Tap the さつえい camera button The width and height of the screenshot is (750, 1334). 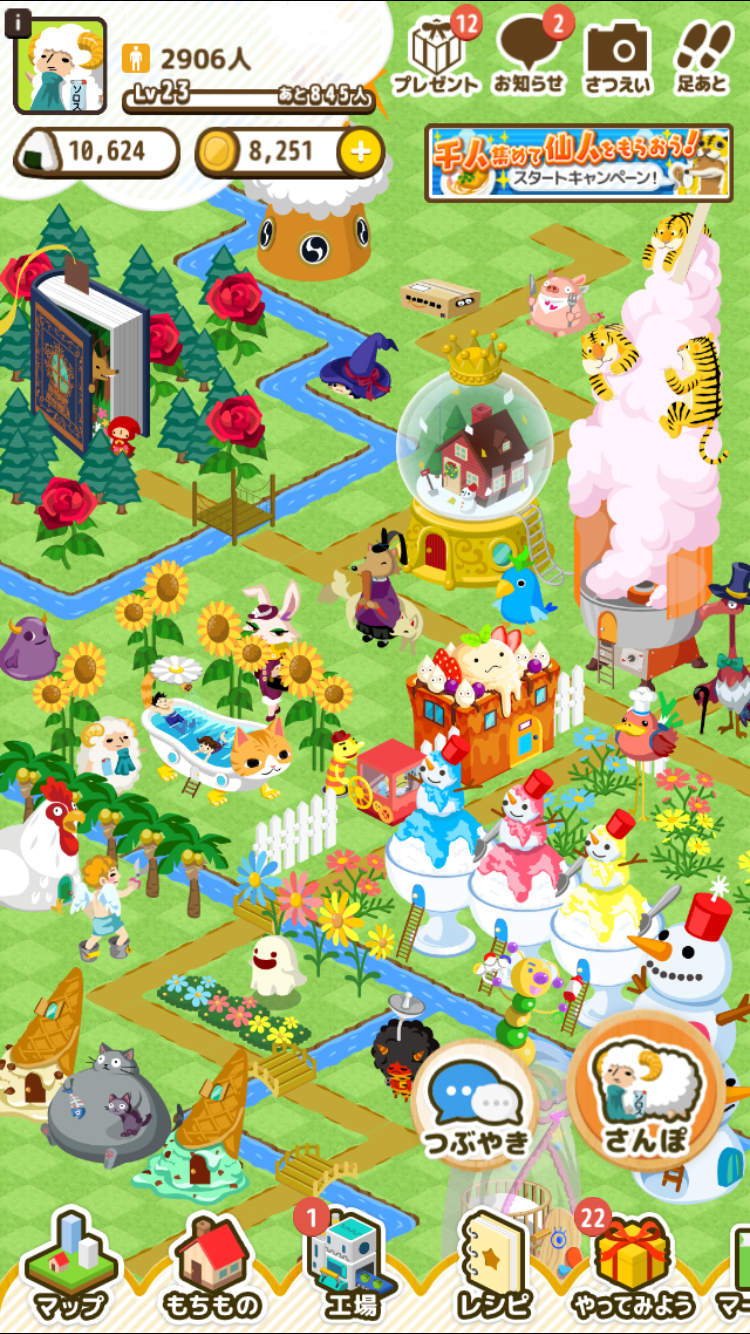(x=617, y=56)
